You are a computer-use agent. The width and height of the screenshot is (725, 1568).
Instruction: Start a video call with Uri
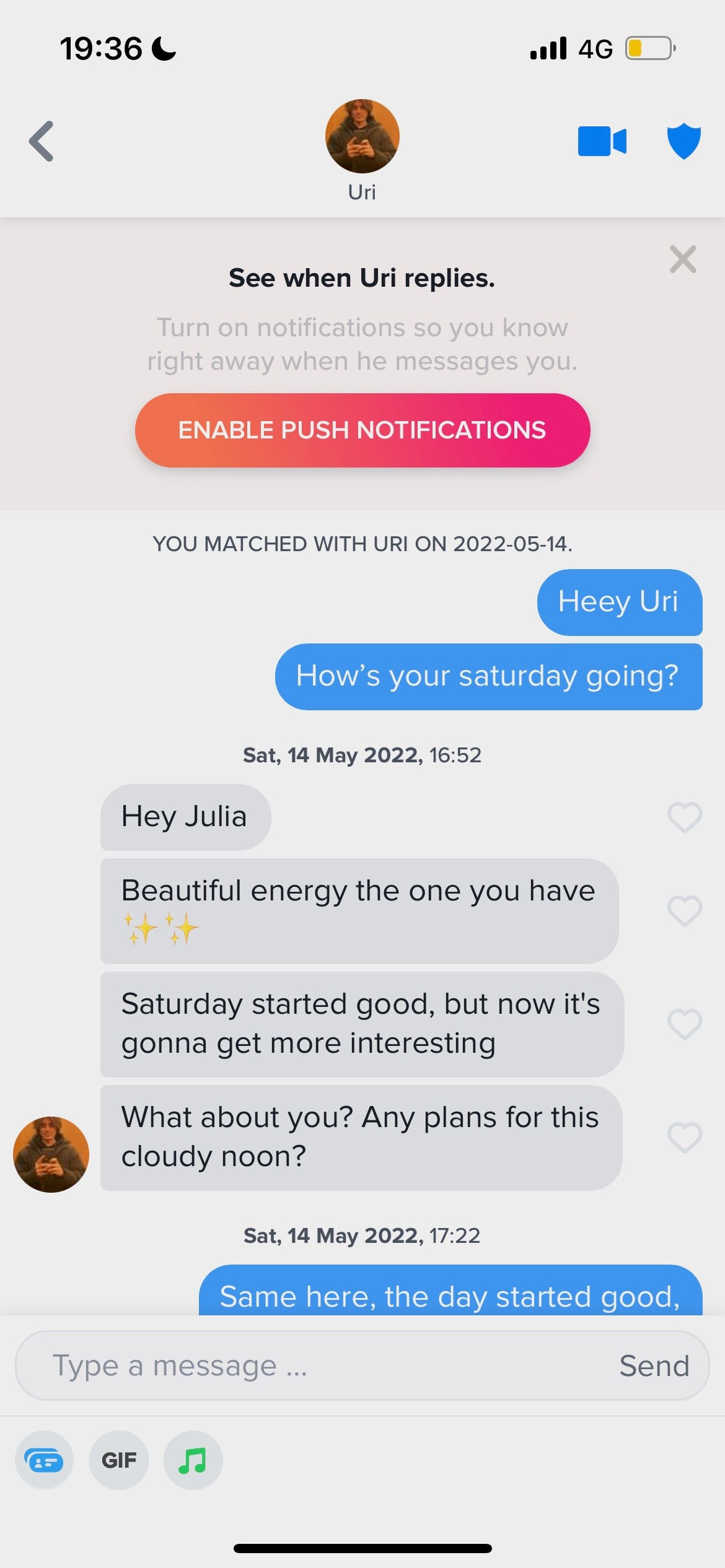pyautogui.click(x=602, y=141)
